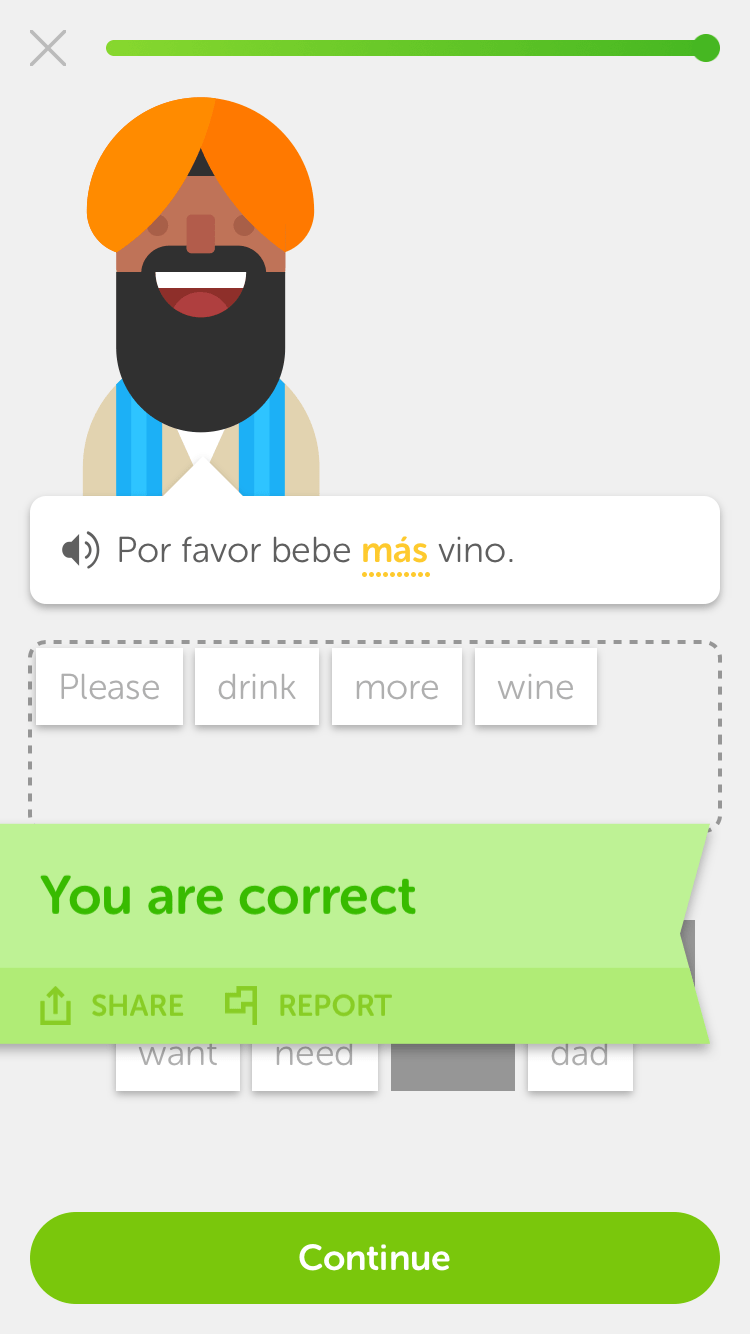Tap the 'more' word tile

pyautogui.click(x=397, y=687)
